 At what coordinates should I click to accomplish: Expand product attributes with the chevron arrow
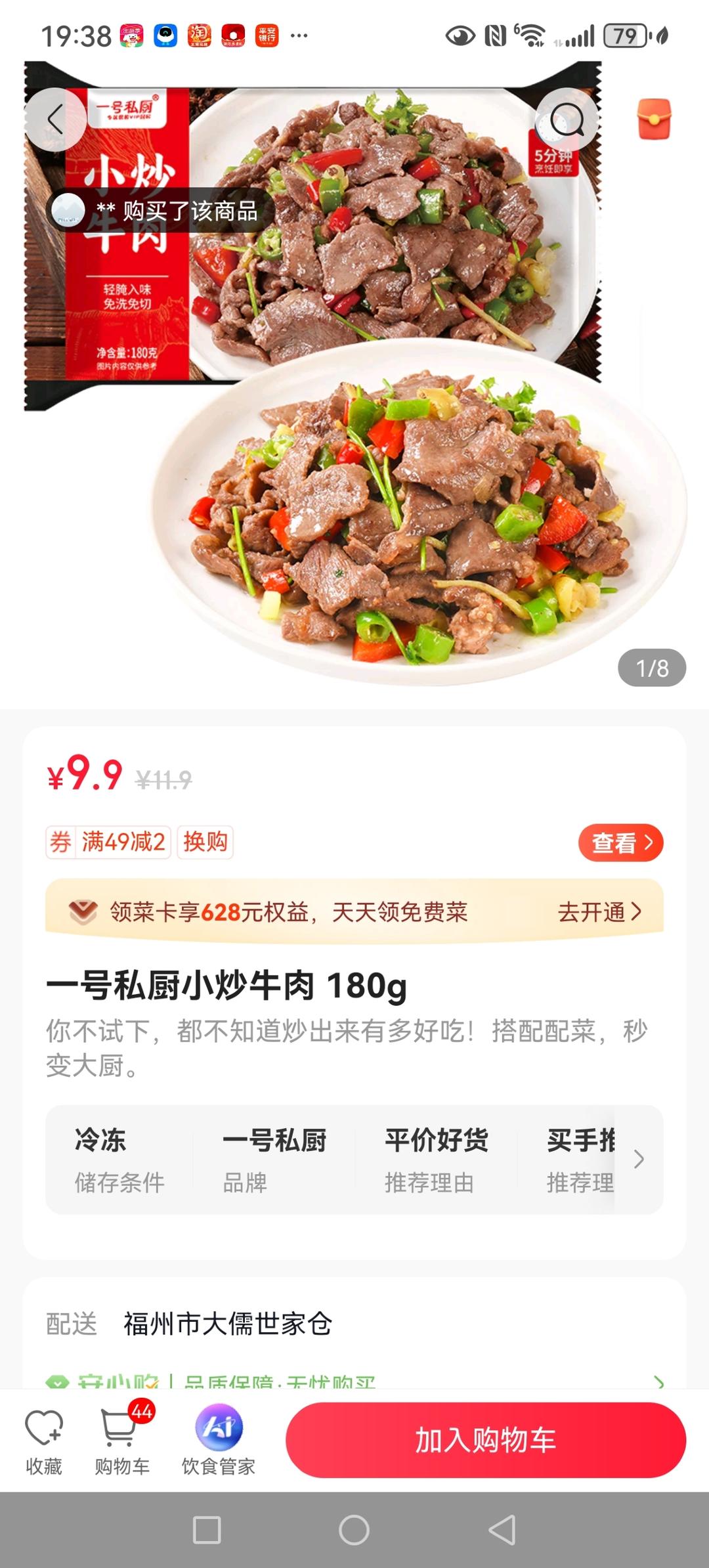(x=639, y=1160)
